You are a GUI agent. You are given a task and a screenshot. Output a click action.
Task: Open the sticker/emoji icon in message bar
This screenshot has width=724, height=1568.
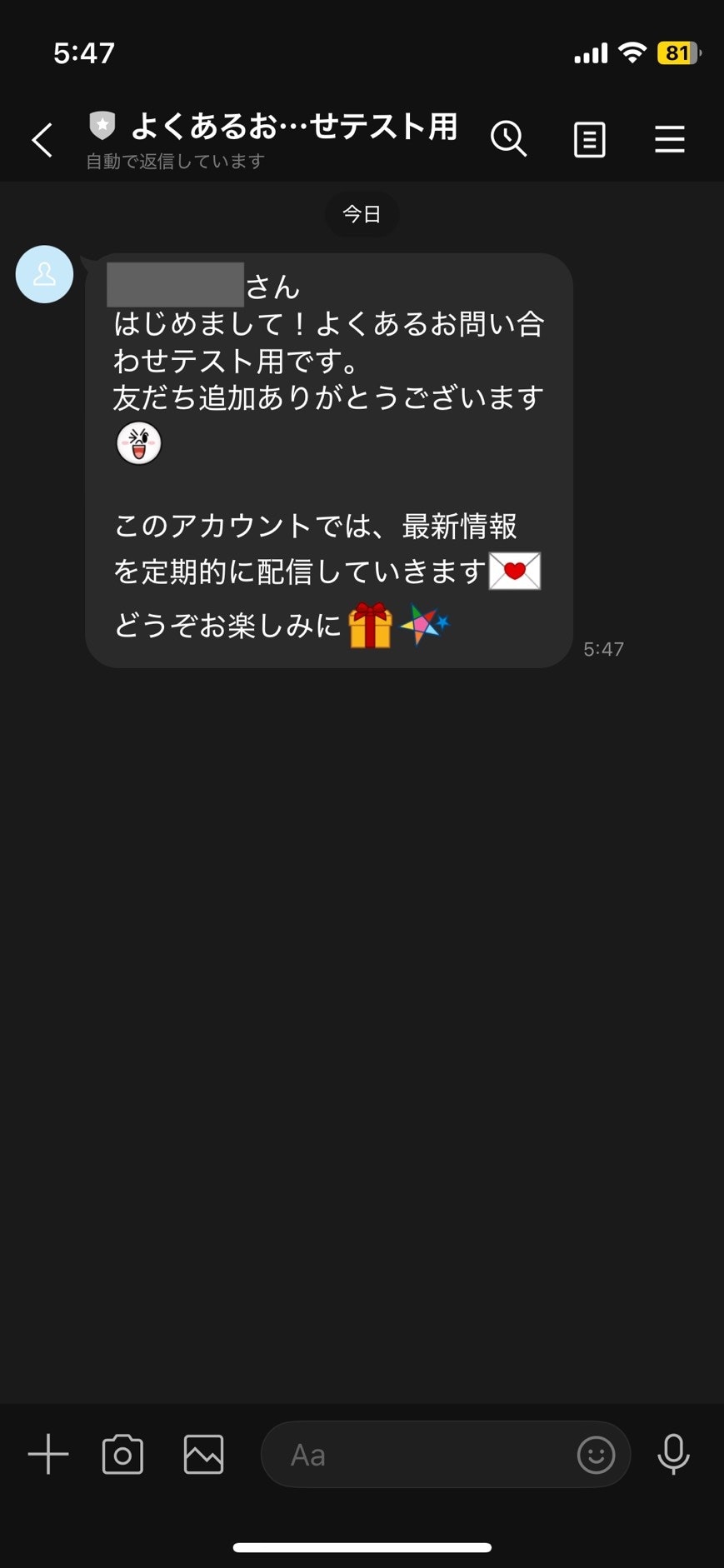tap(596, 1455)
